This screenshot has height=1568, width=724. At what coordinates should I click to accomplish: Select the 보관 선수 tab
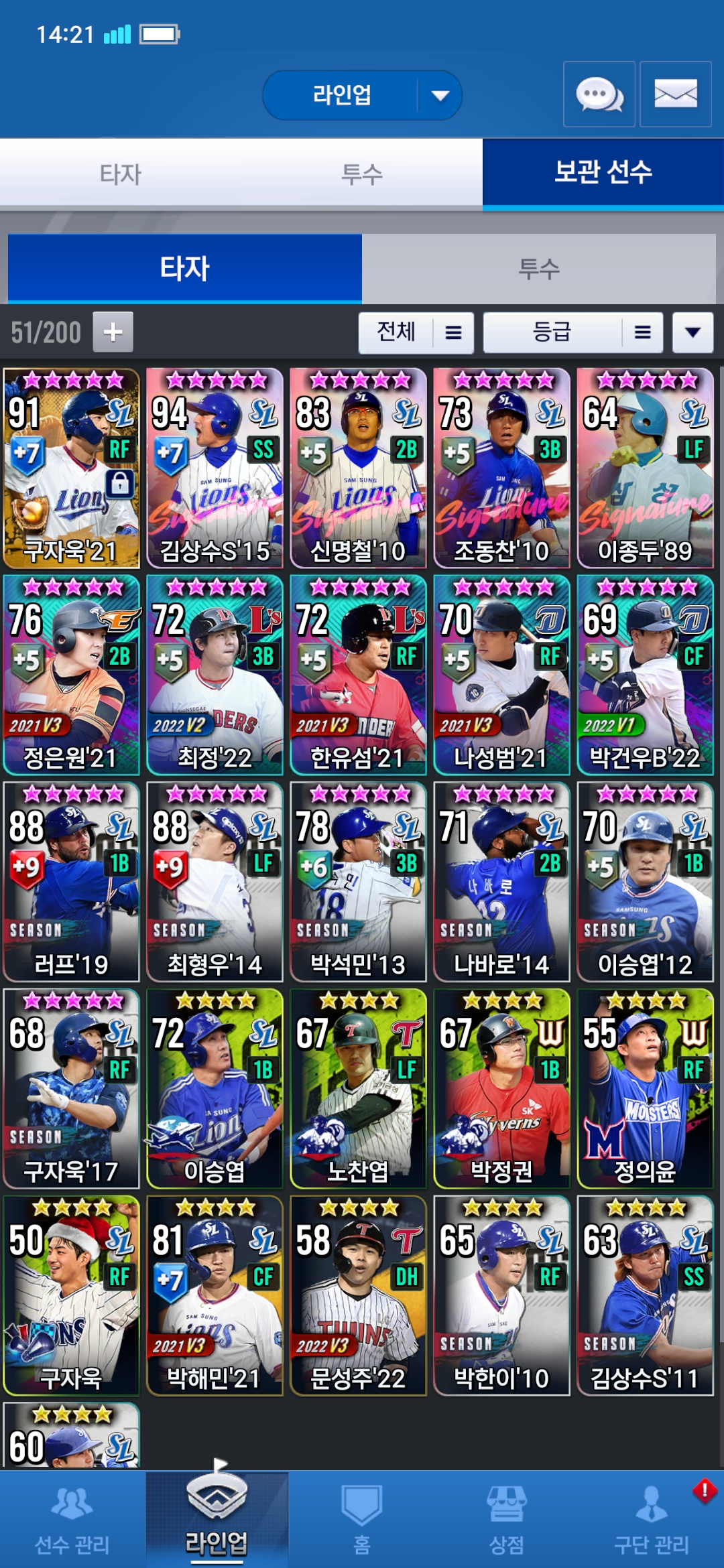pyautogui.click(x=603, y=174)
